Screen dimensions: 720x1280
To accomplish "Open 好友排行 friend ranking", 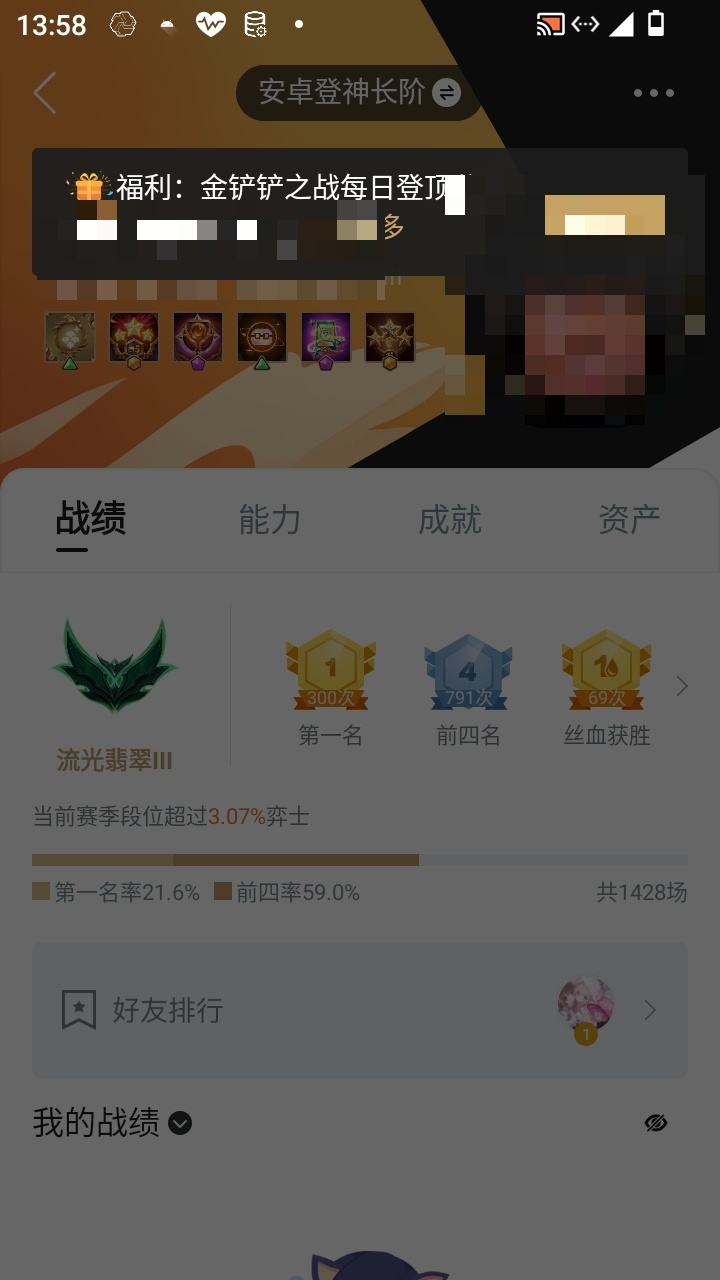I will (360, 1010).
